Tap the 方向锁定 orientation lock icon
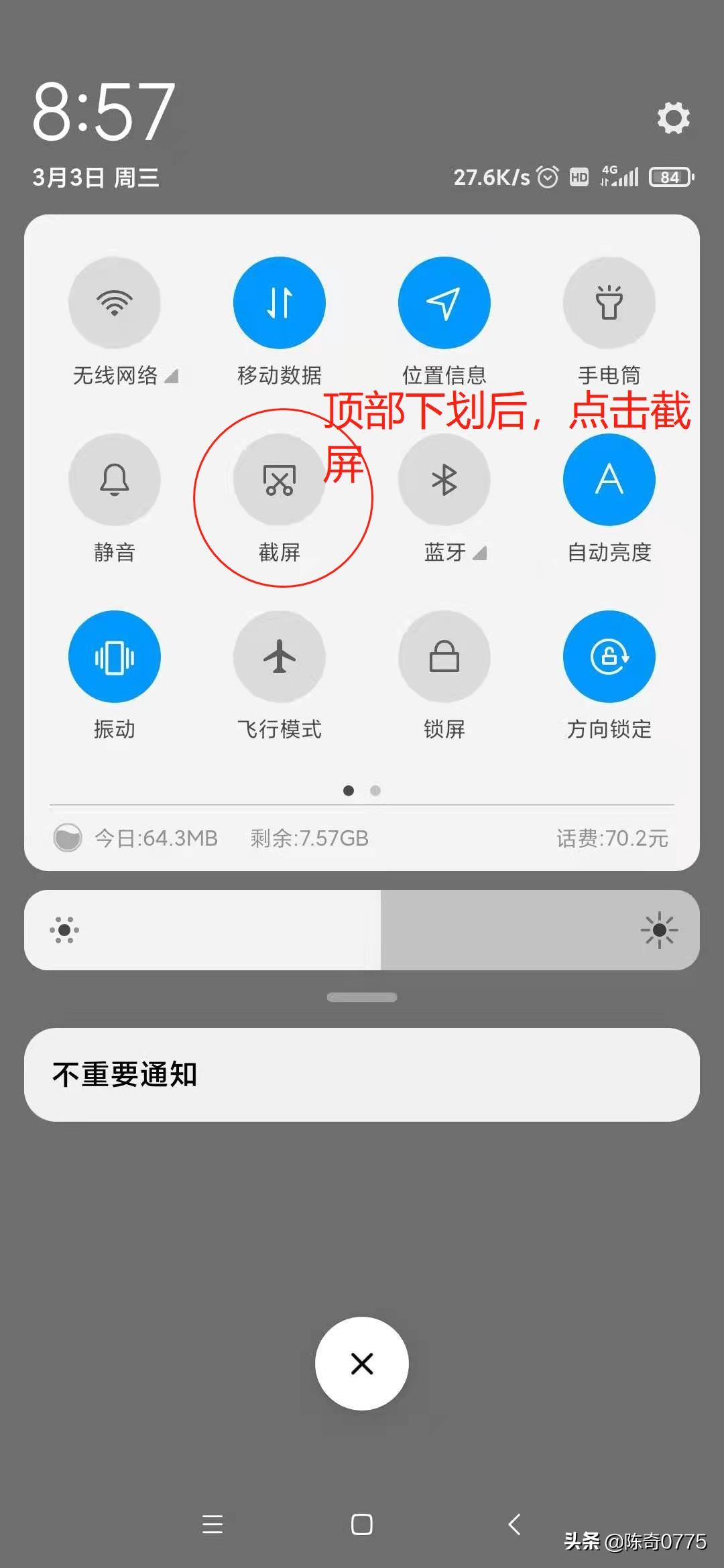 (x=609, y=657)
